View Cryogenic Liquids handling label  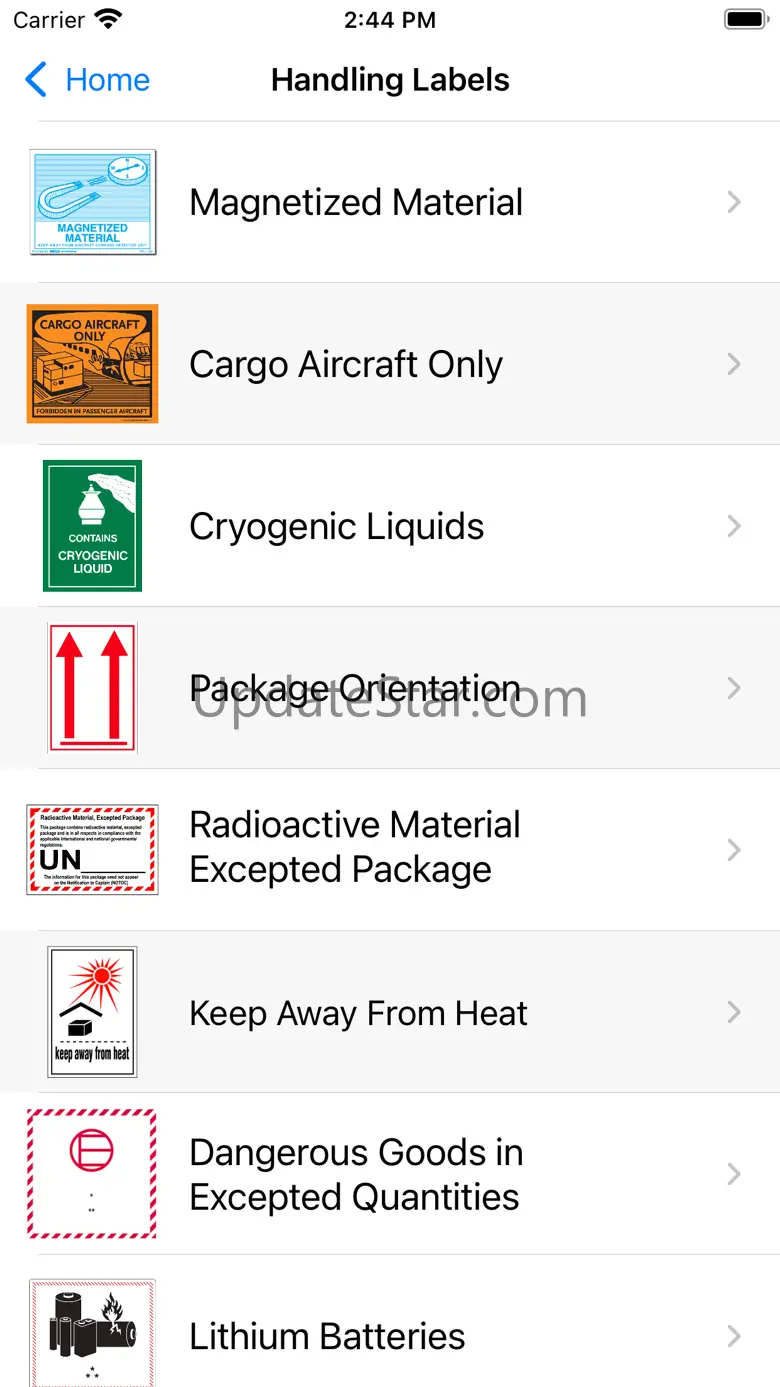point(337,526)
